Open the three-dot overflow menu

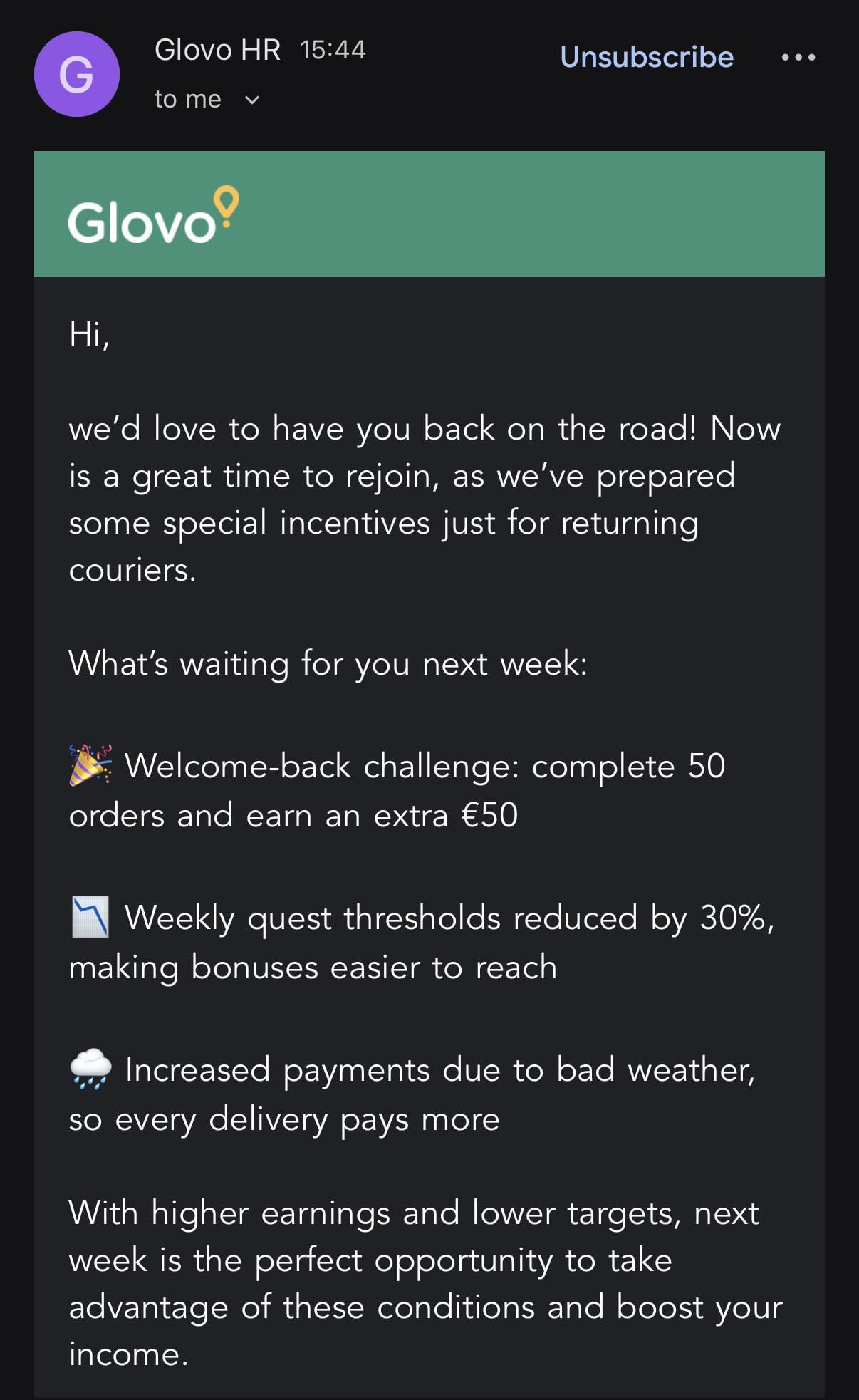tap(798, 57)
